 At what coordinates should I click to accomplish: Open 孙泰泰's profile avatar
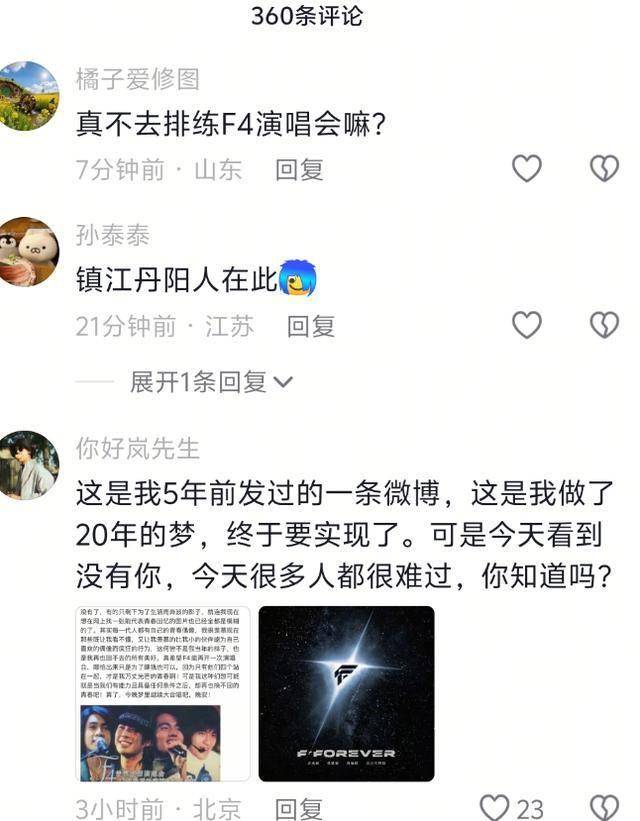point(29,251)
